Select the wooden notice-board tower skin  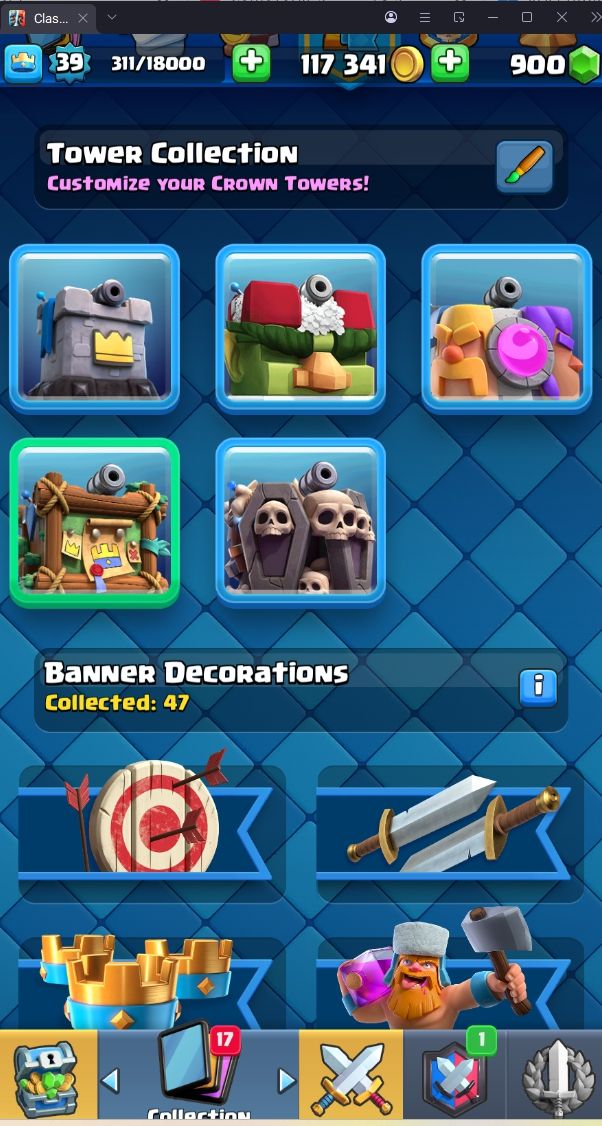95,522
